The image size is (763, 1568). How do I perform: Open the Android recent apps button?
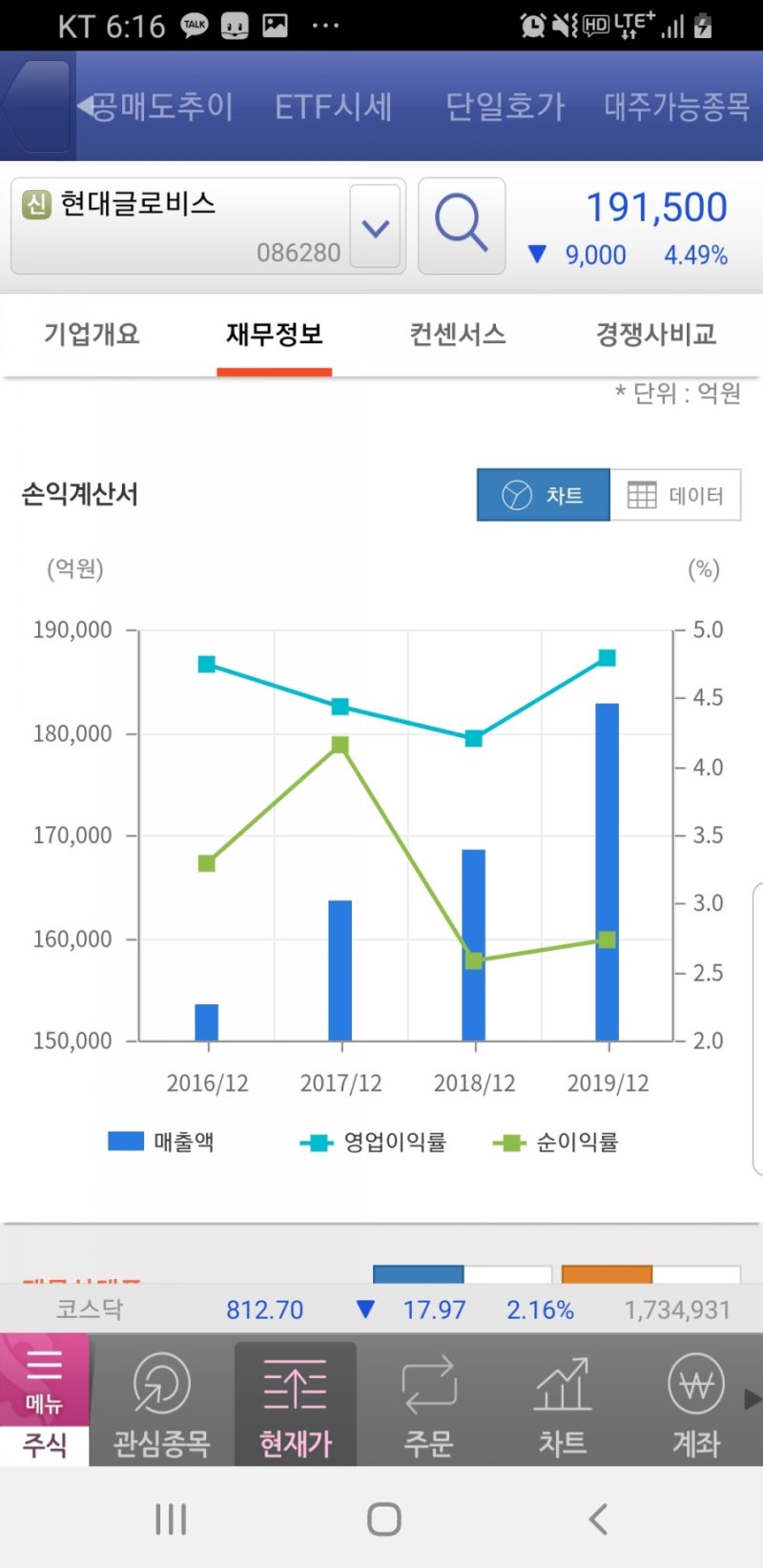pyautogui.click(x=170, y=1518)
